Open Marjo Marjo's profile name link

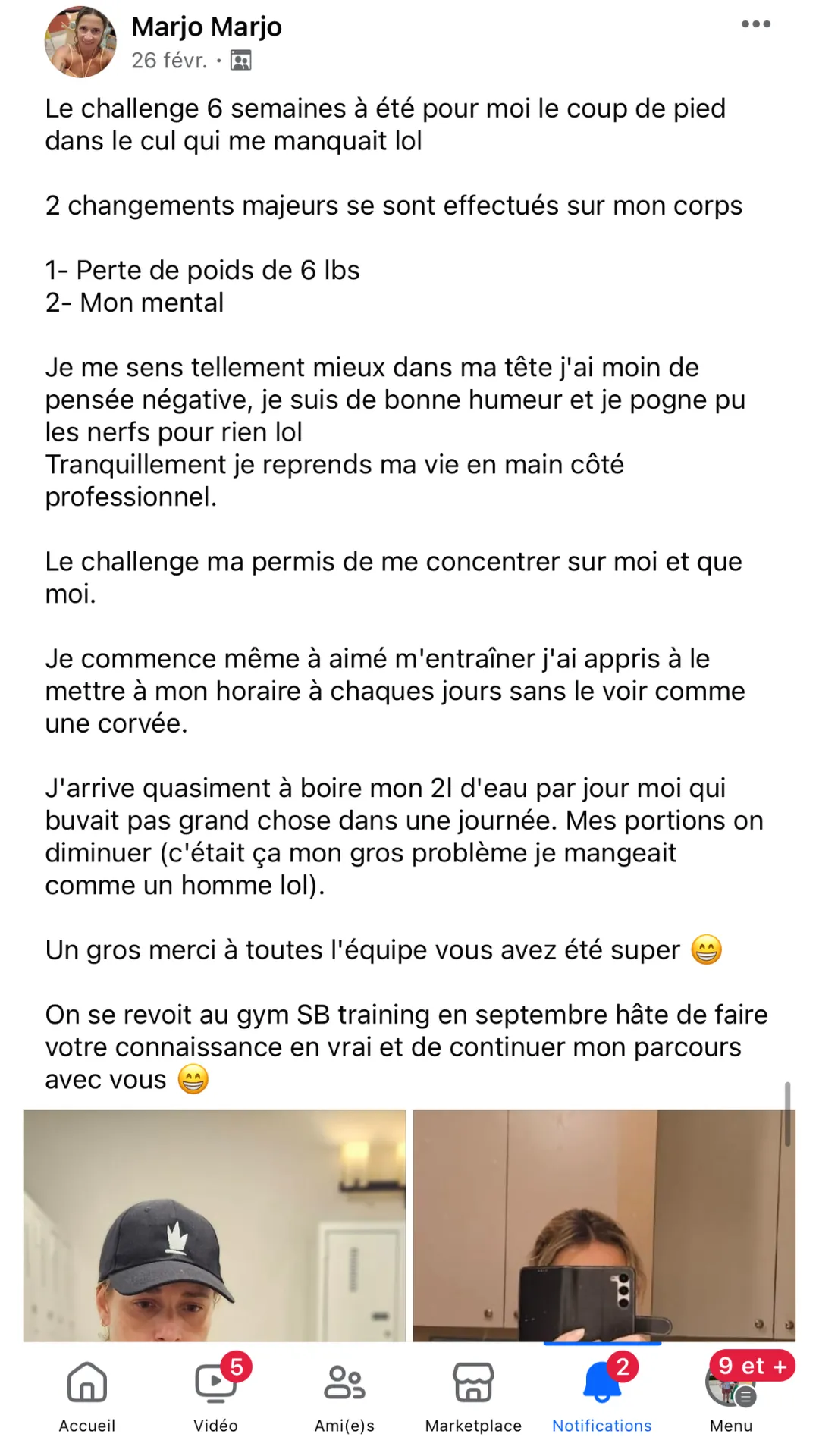click(x=206, y=27)
